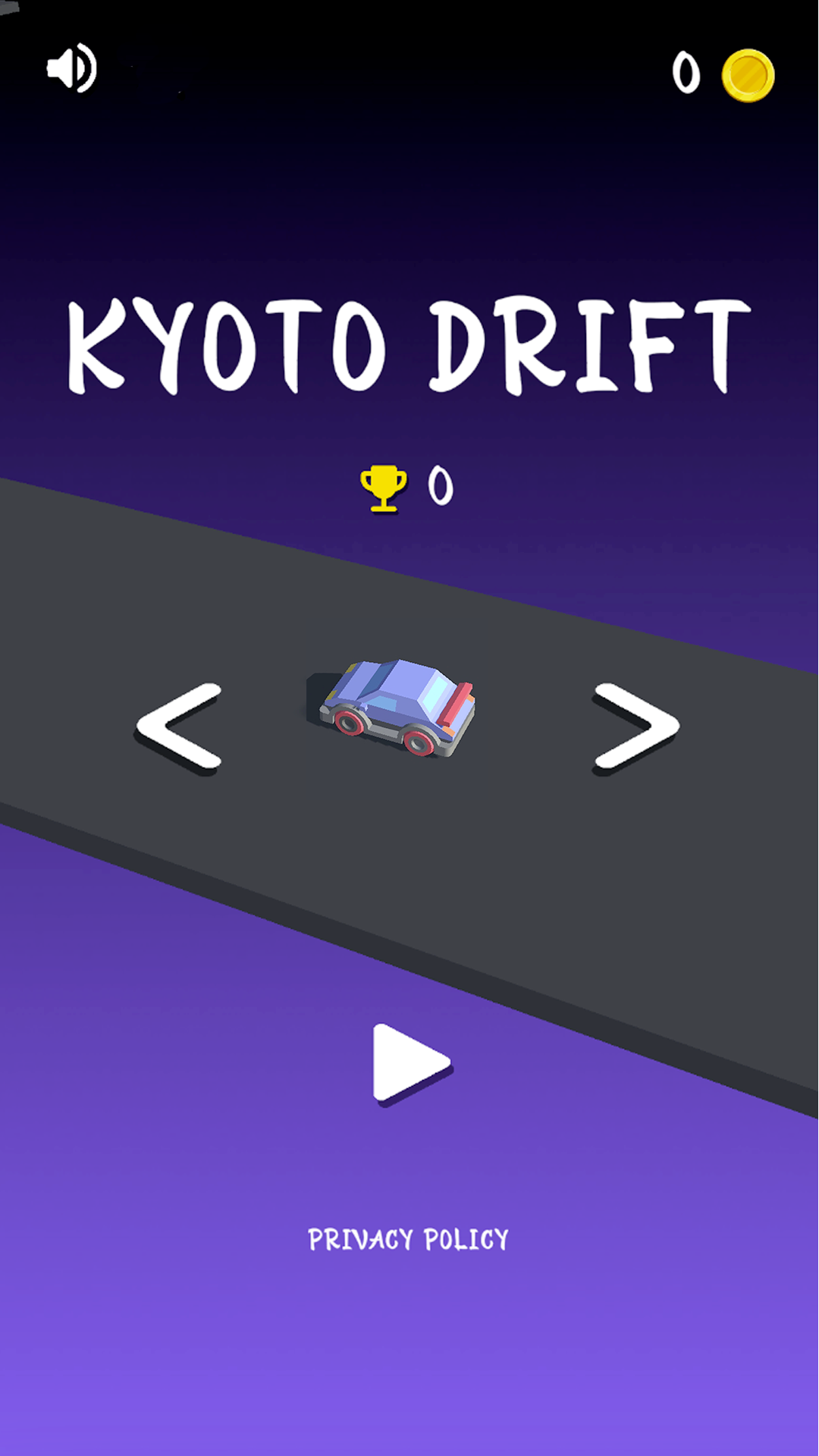Select the previous car with left arrow

[179, 729]
